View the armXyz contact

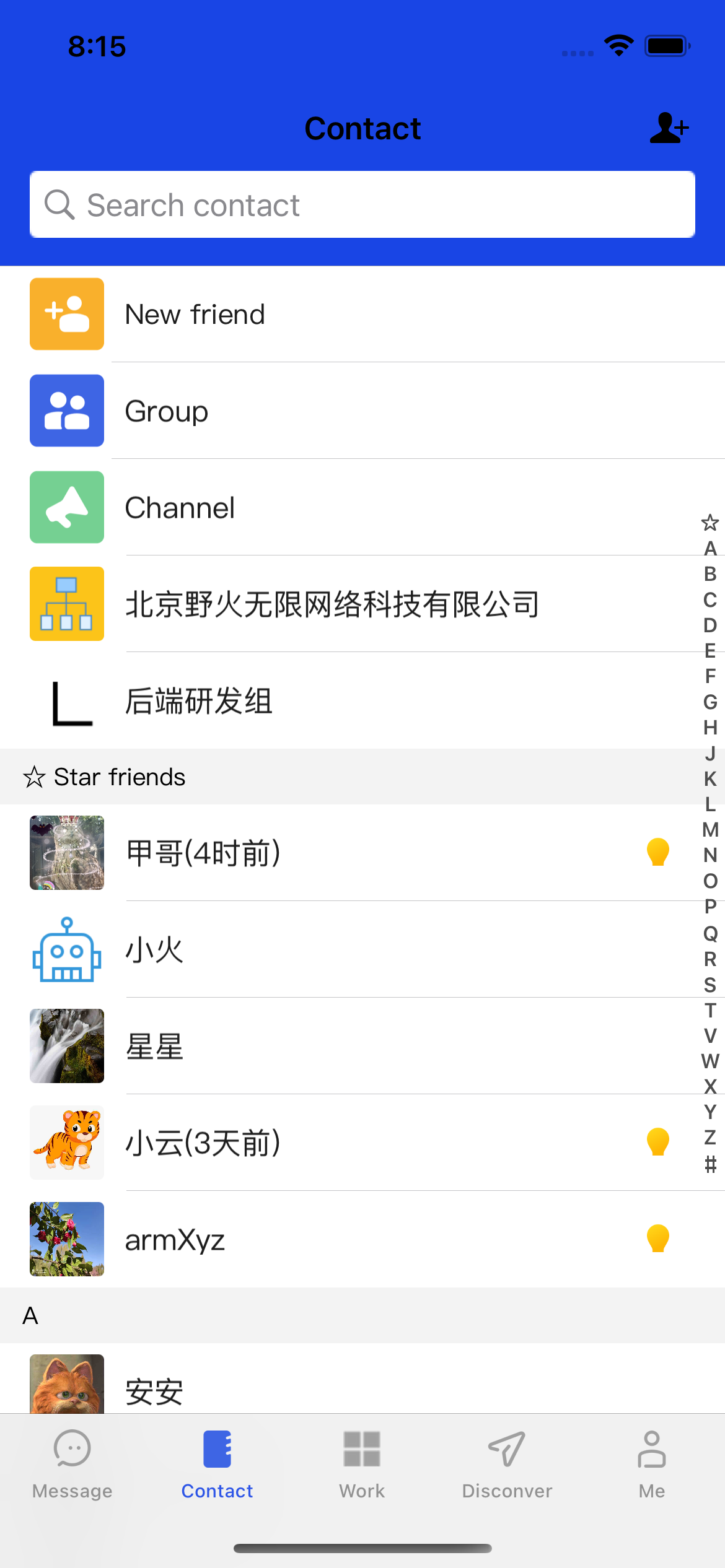point(362,1240)
